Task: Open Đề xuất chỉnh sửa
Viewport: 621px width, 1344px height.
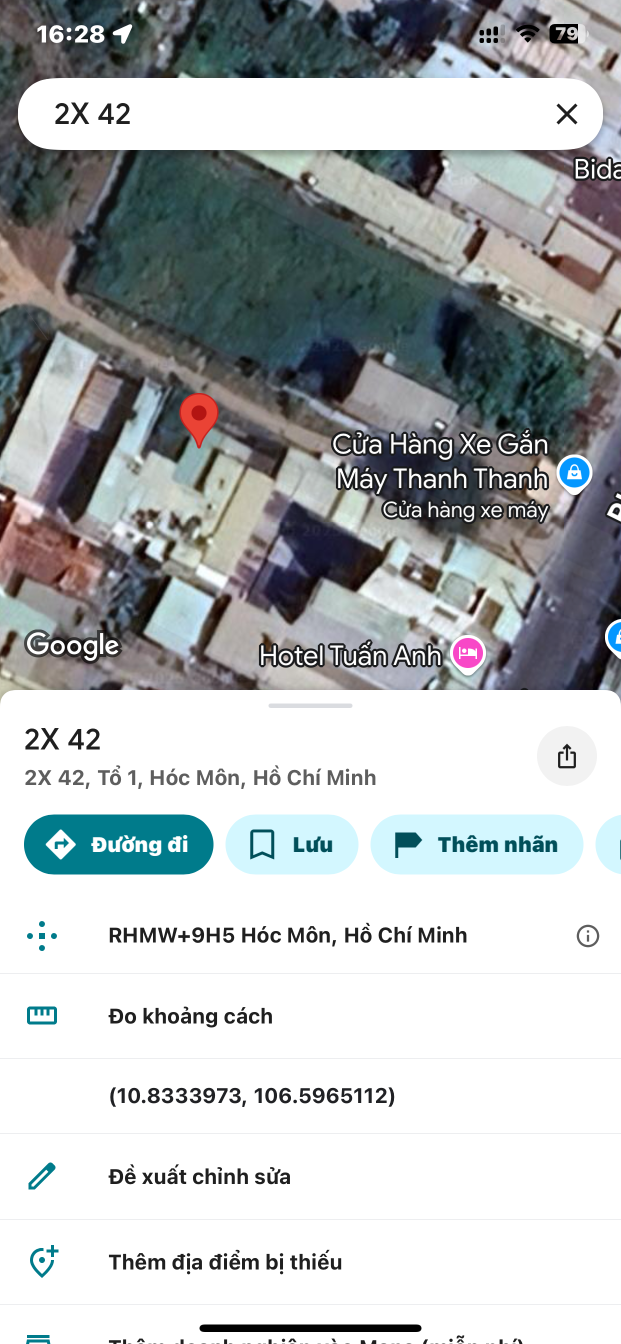Action: click(x=200, y=1177)
